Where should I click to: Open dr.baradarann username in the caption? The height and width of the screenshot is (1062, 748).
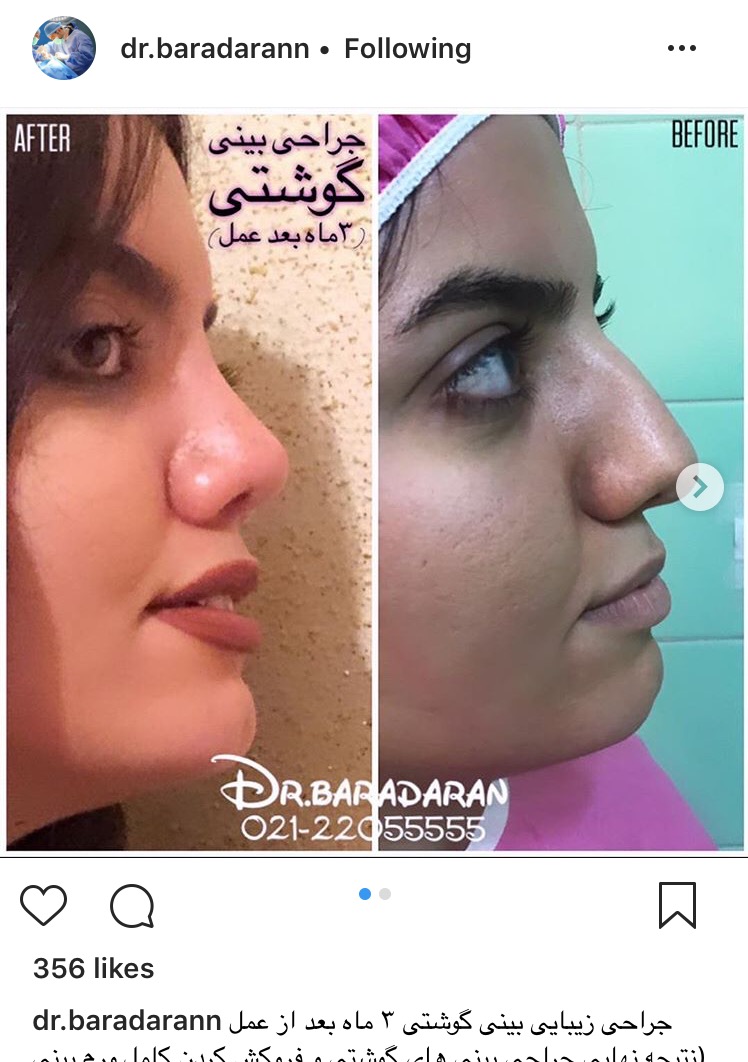point(127,1022)
